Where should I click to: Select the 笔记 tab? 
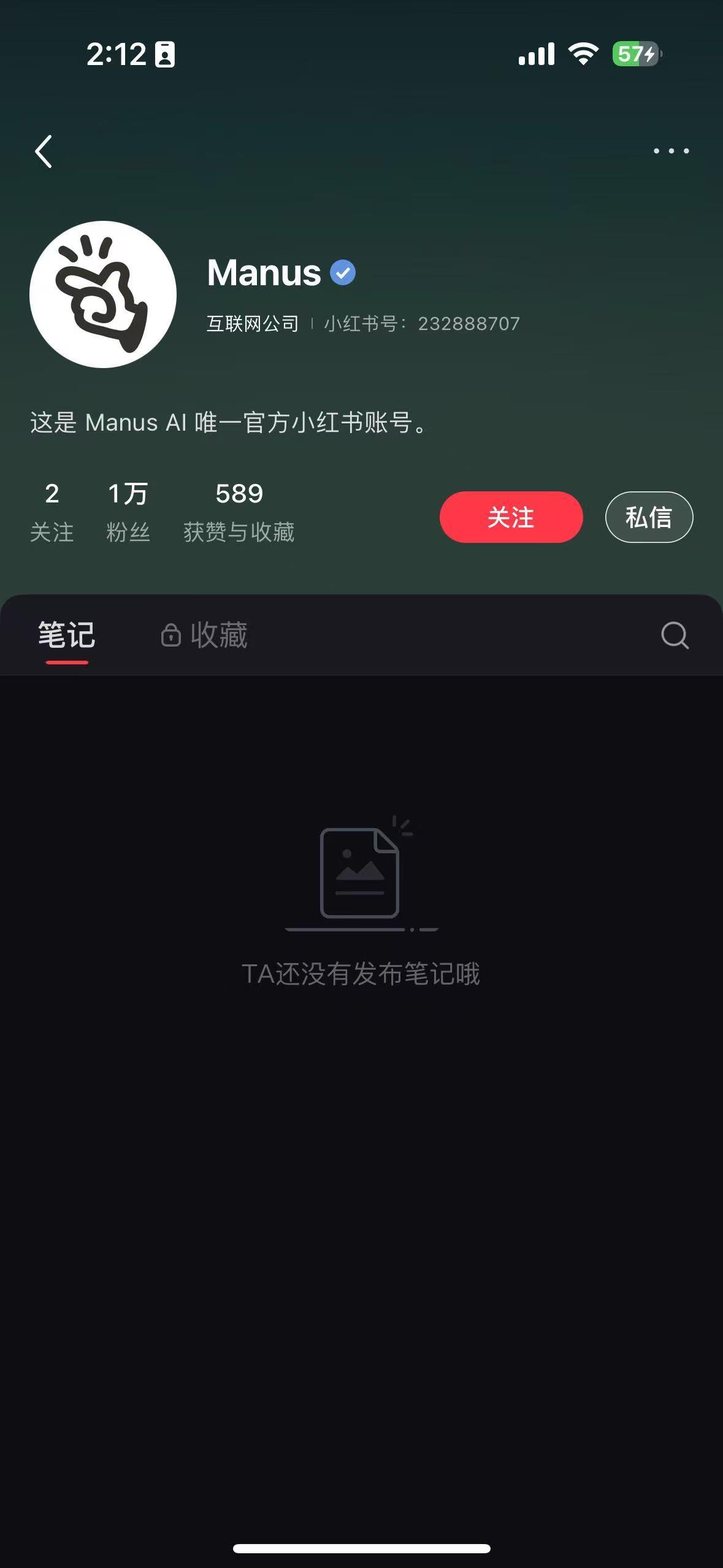[65, 636]
